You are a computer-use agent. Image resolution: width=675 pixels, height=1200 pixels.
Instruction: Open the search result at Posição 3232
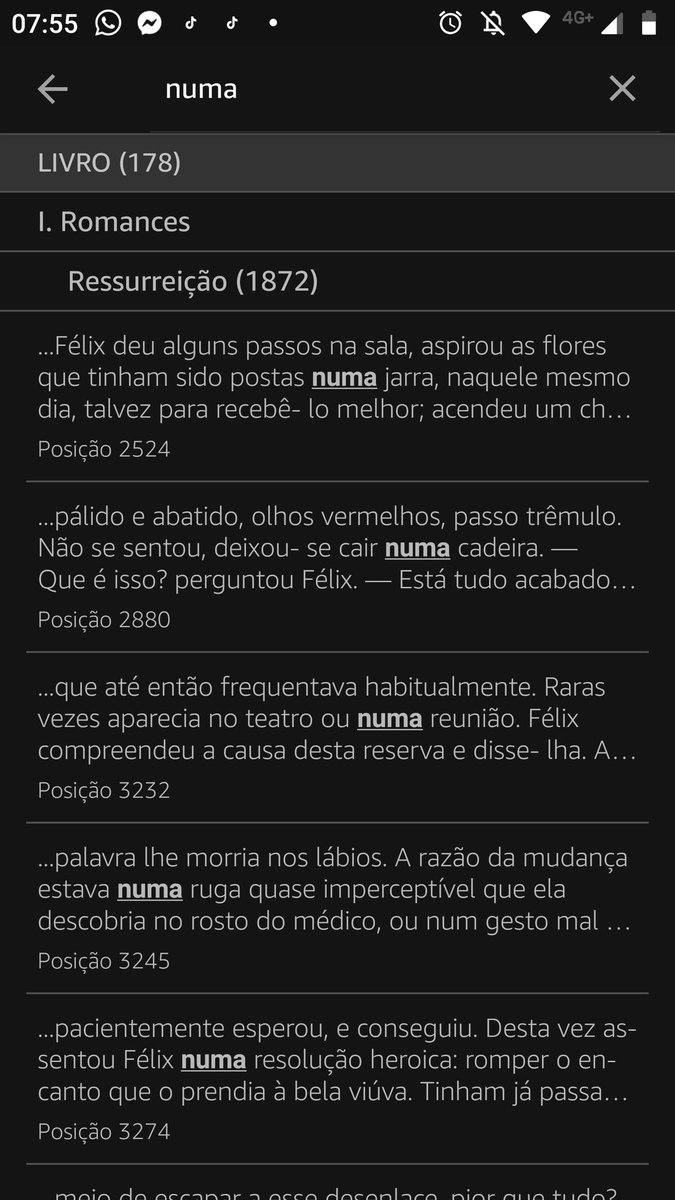pos(337,737)
